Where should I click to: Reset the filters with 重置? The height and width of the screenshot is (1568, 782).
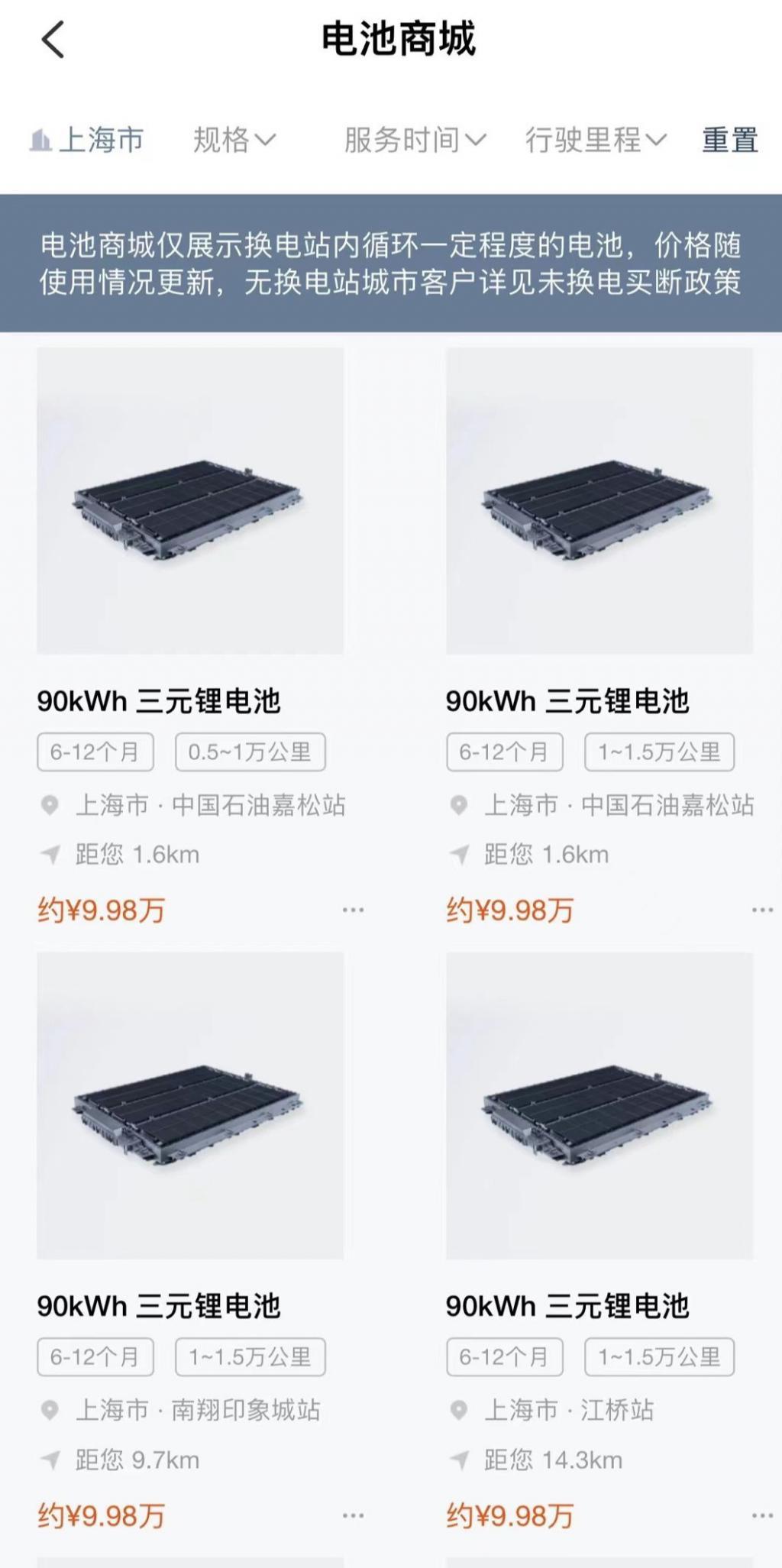pos(729,141)
